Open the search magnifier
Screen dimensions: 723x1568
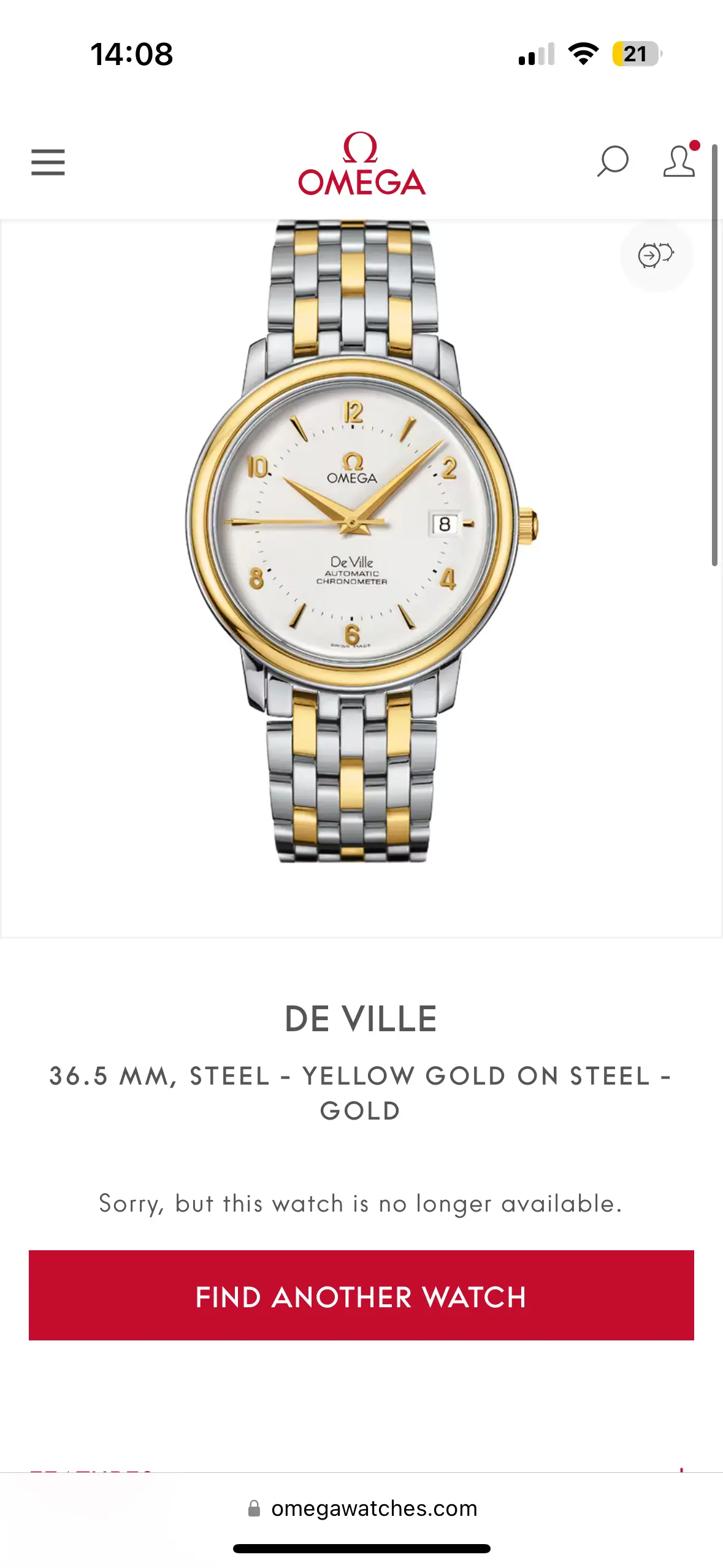[613, 161]
